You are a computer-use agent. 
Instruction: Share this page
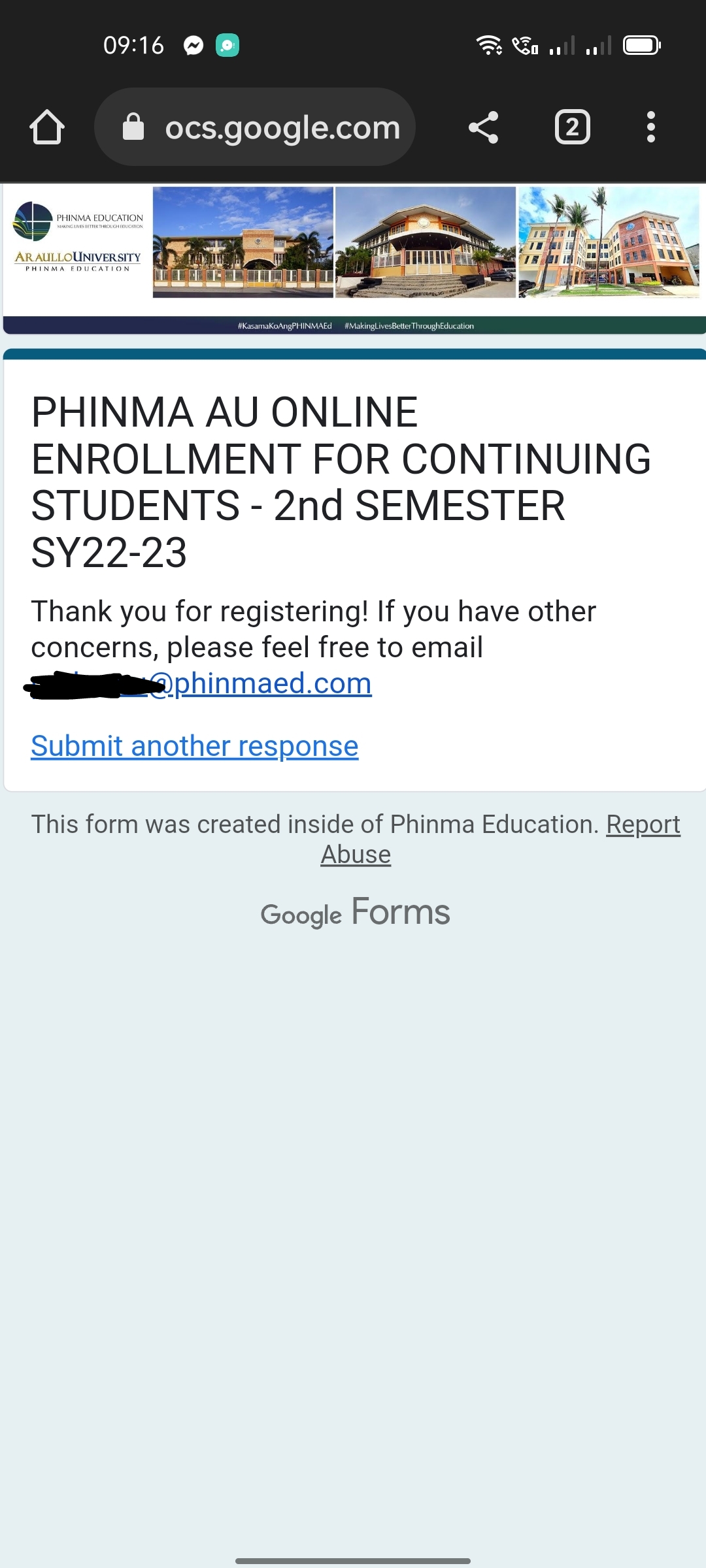(x=484, y=127)
